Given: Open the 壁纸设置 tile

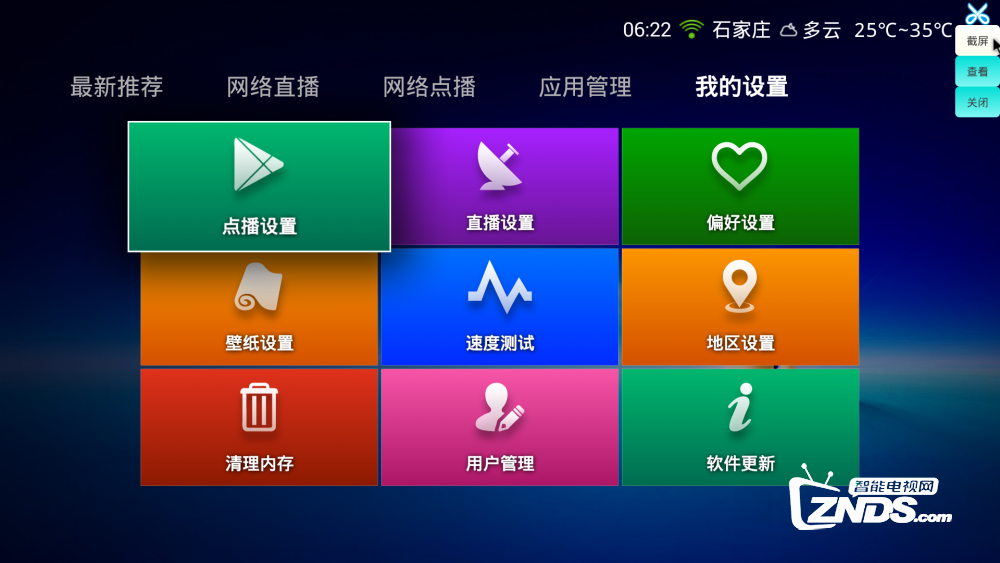Looking at the screenshot, I should [x=259, y=307].
